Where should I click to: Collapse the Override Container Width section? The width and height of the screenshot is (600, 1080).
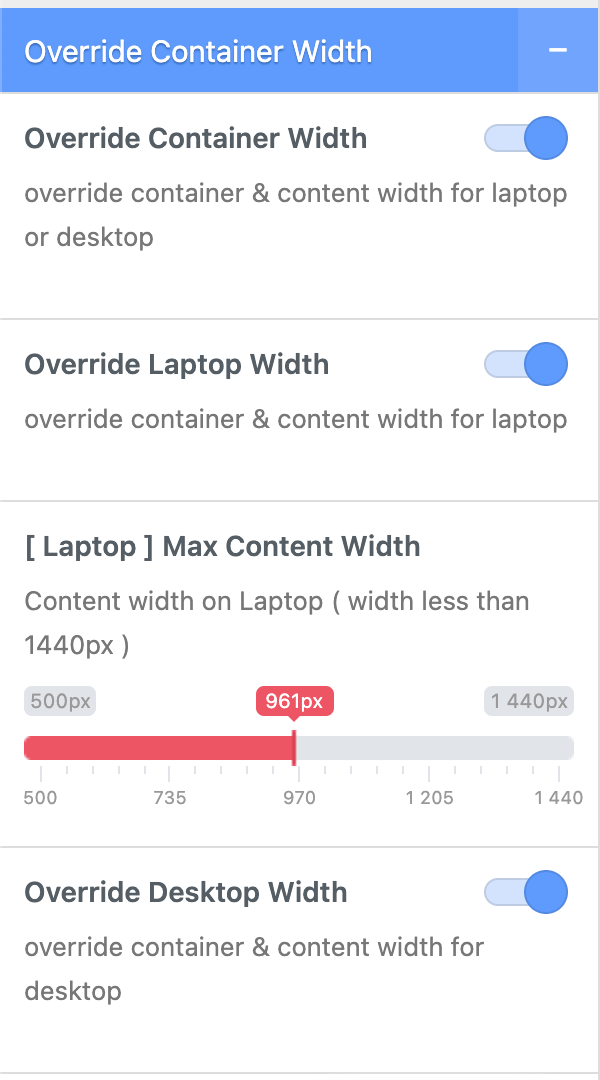click(x=558, y=51)
